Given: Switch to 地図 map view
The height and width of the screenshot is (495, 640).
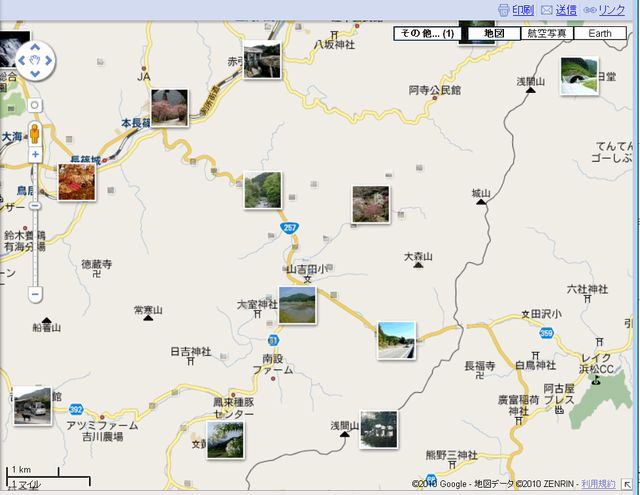Looking at the screenshot, I should tap(494, 33).
